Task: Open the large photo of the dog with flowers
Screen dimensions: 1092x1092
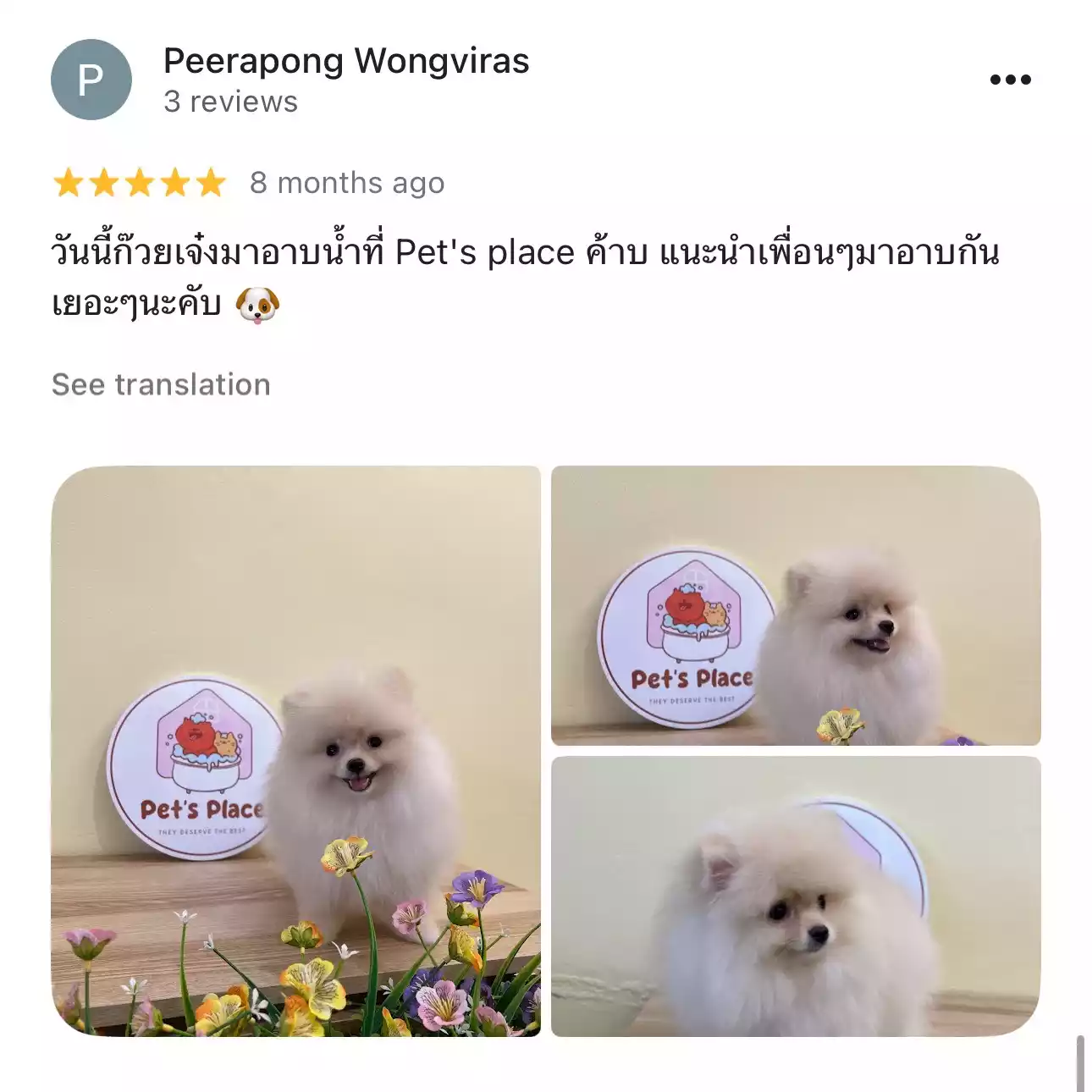Action: 295,751
